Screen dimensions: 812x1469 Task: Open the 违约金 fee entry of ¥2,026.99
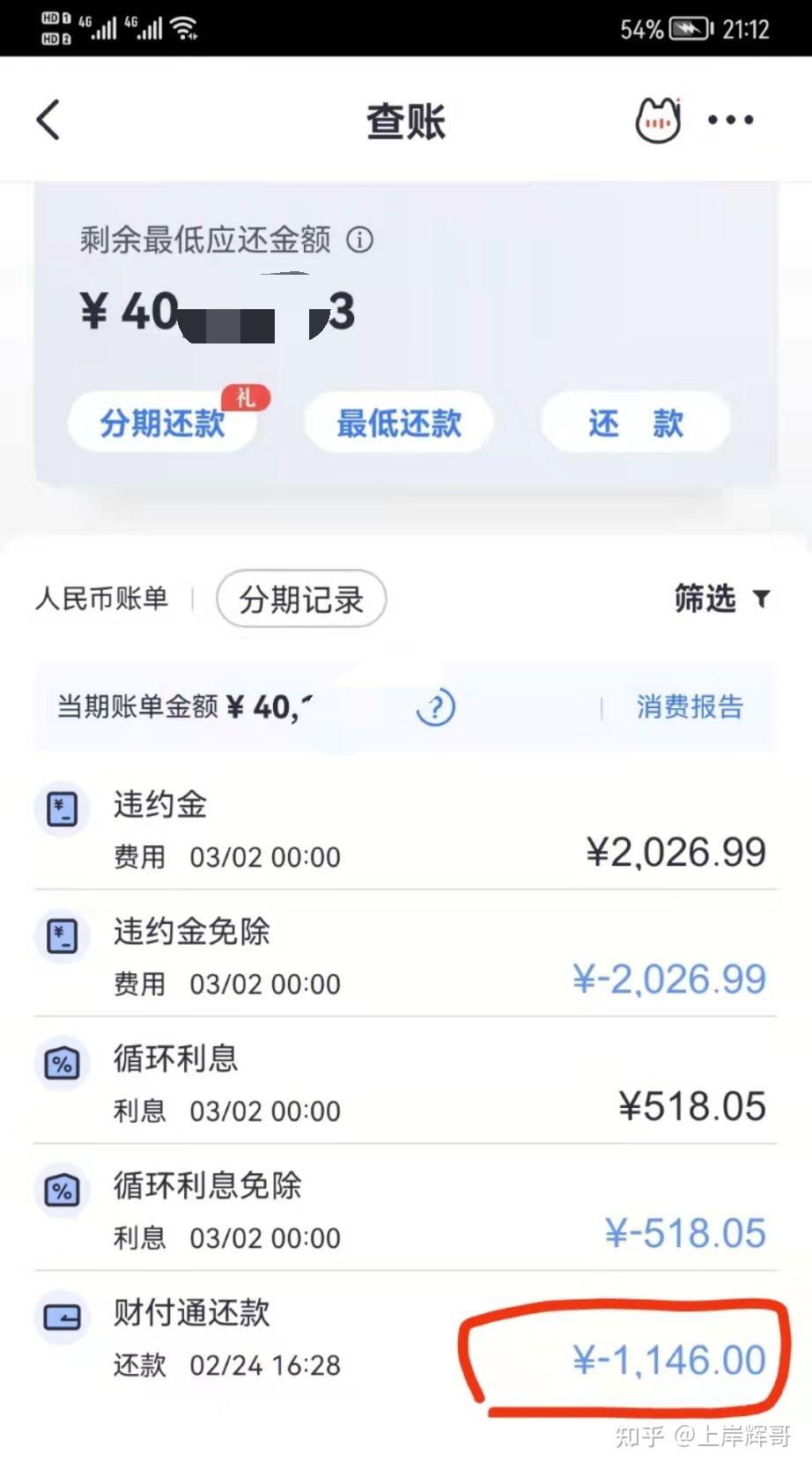(x=405, y=828)
